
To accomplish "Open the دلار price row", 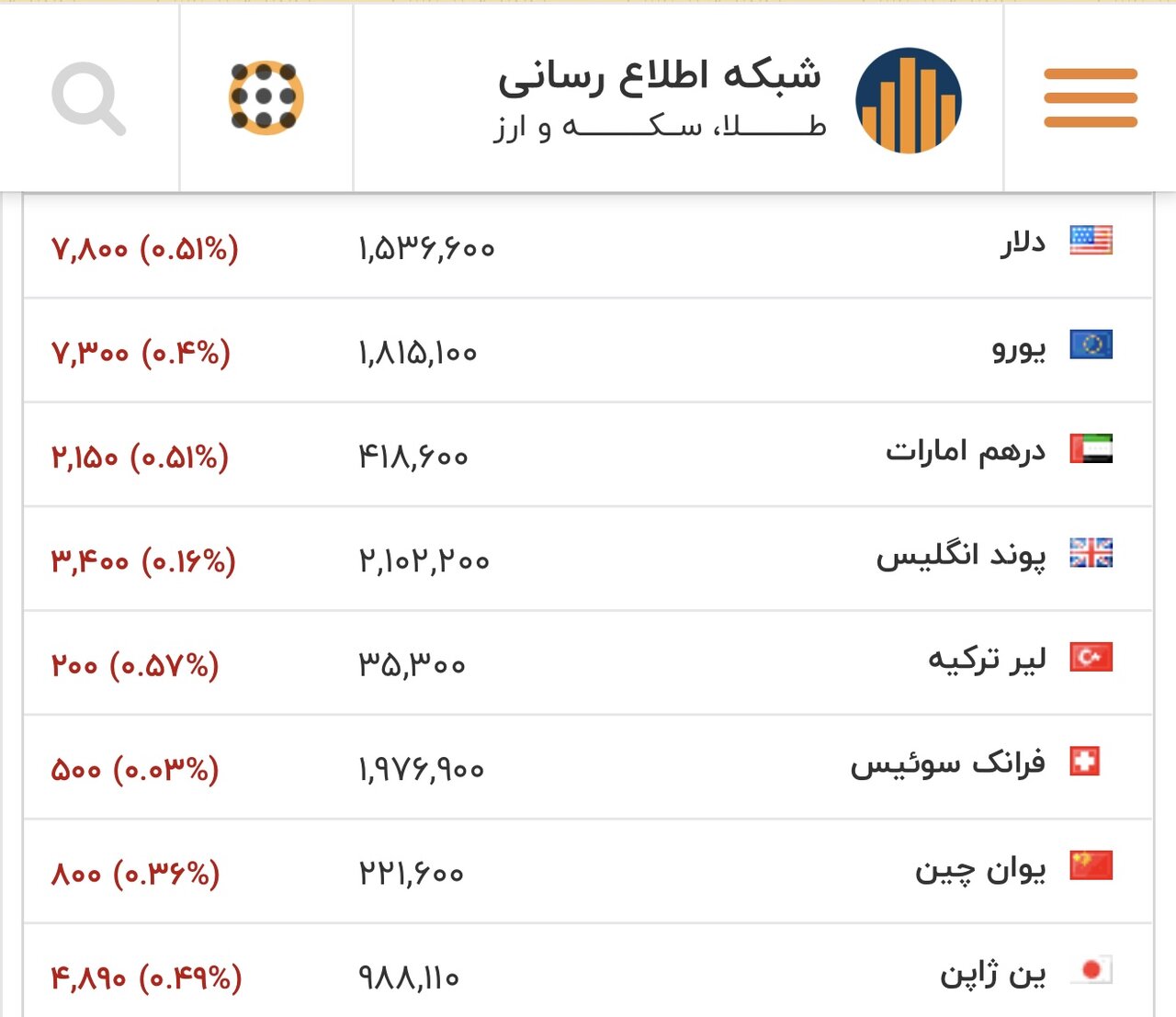I will pyautogui.click(x=1023, y=243).
